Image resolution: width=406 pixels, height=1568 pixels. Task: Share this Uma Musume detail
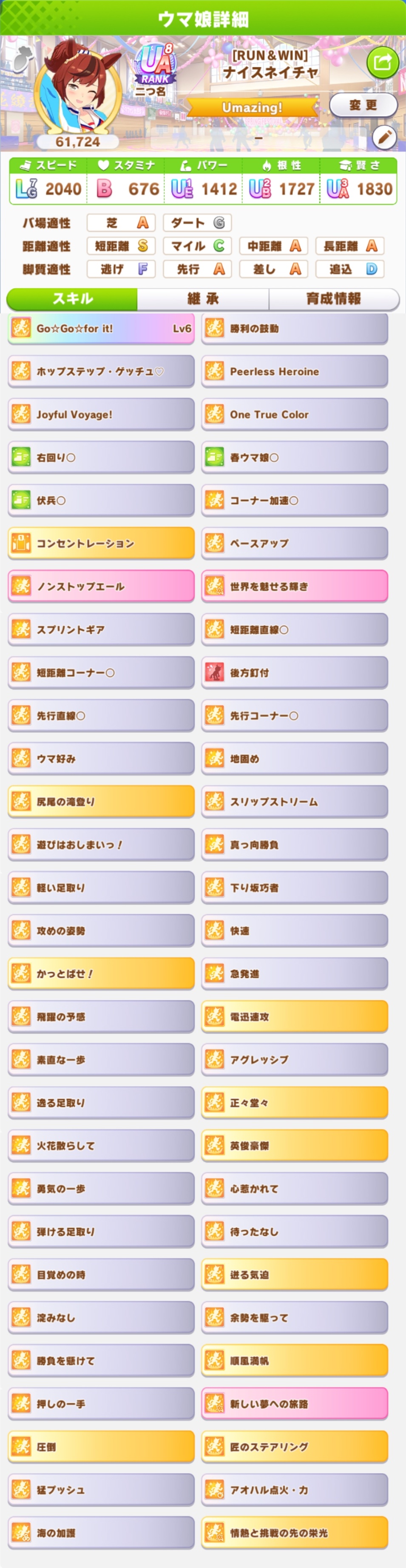point(382,62)
